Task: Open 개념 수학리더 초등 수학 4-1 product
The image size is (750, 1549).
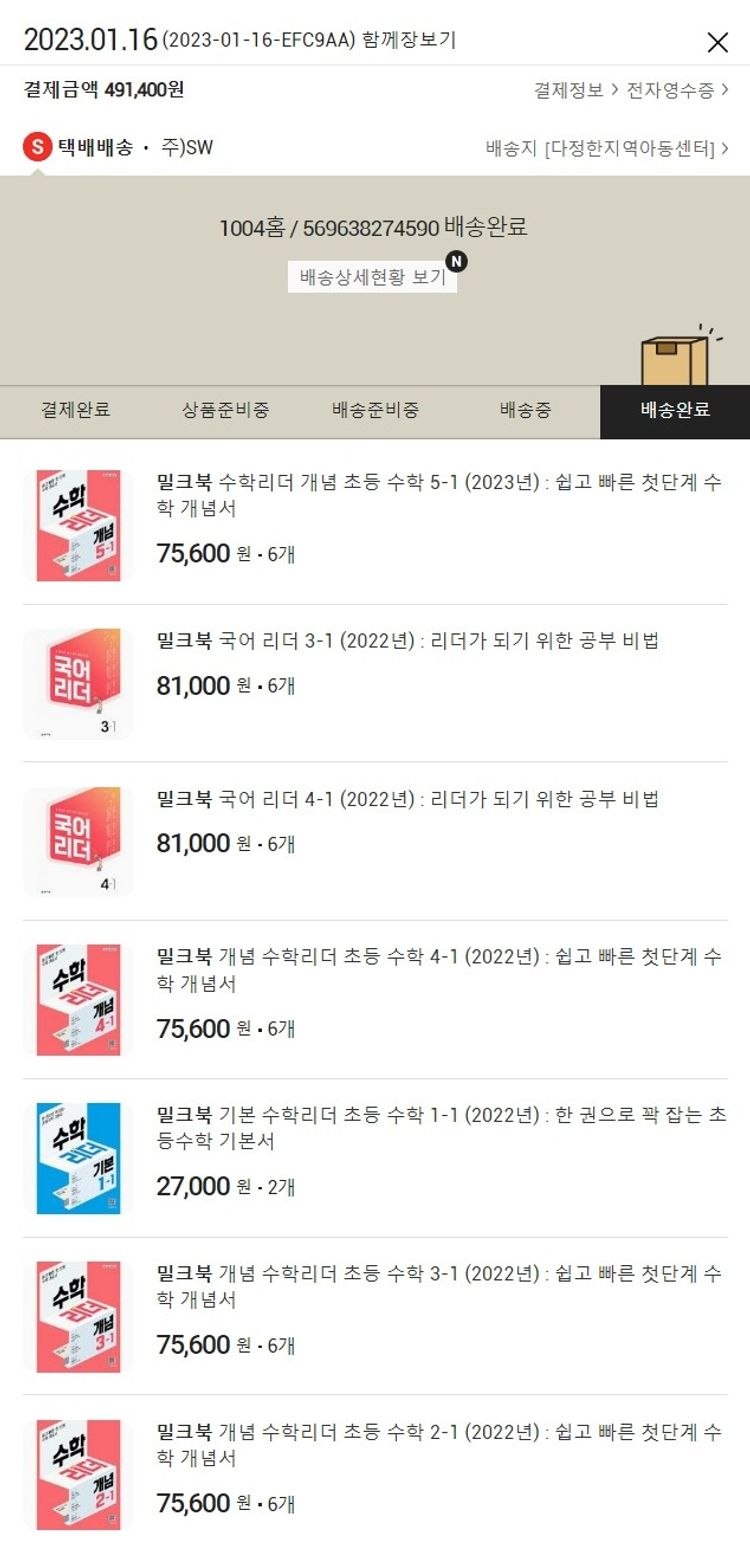Action: click(439, 970)
